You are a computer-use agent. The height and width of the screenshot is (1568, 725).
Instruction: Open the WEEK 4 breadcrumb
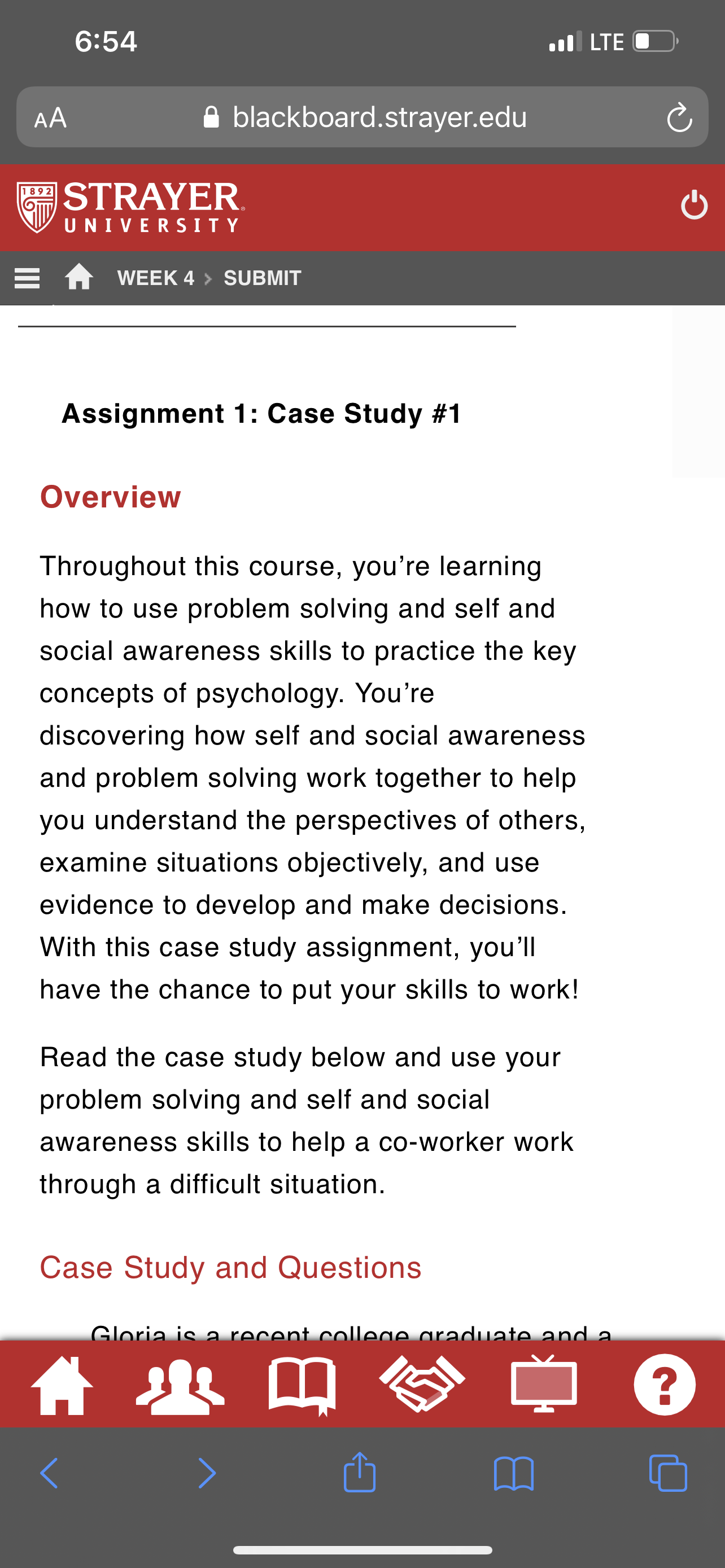156,278
